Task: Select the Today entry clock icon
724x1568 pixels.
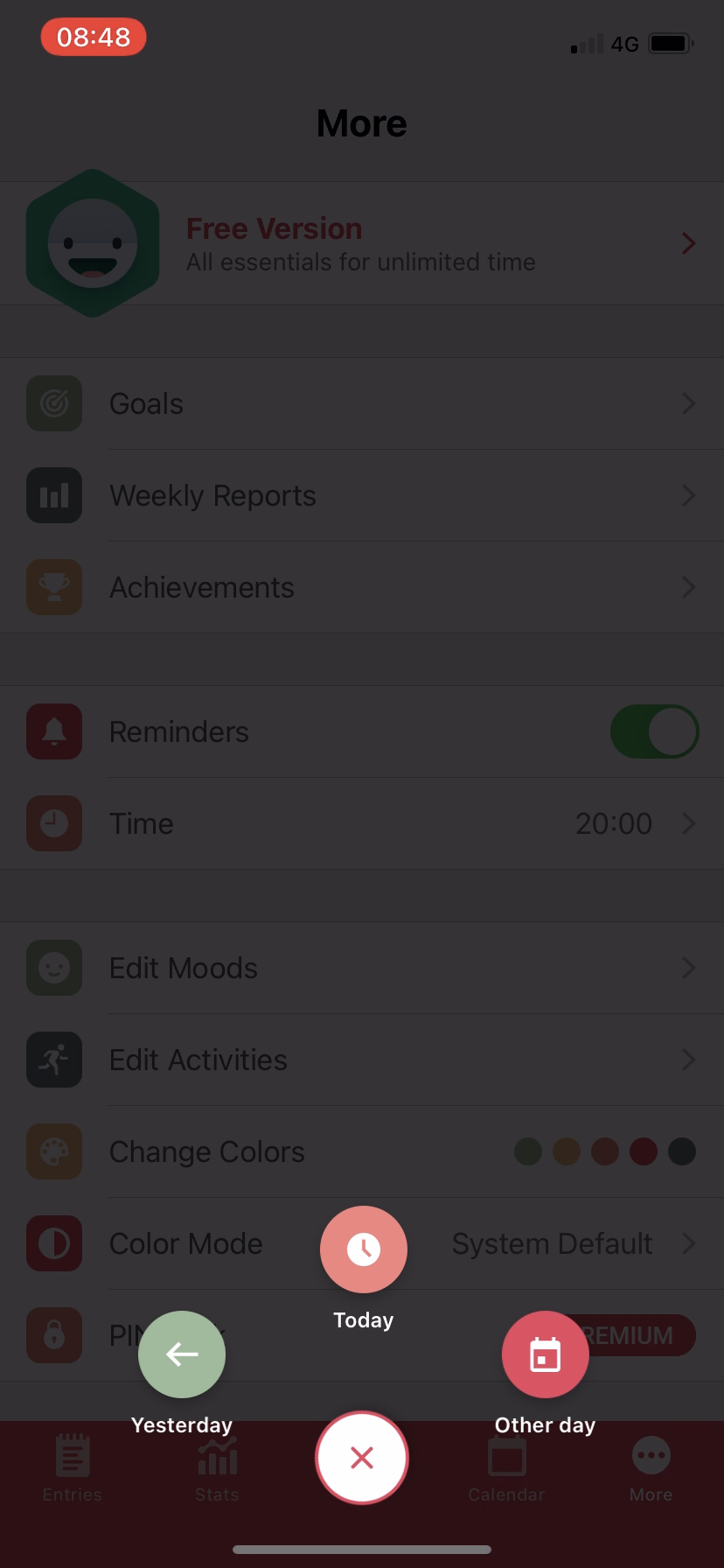Action: point(363,1249)
